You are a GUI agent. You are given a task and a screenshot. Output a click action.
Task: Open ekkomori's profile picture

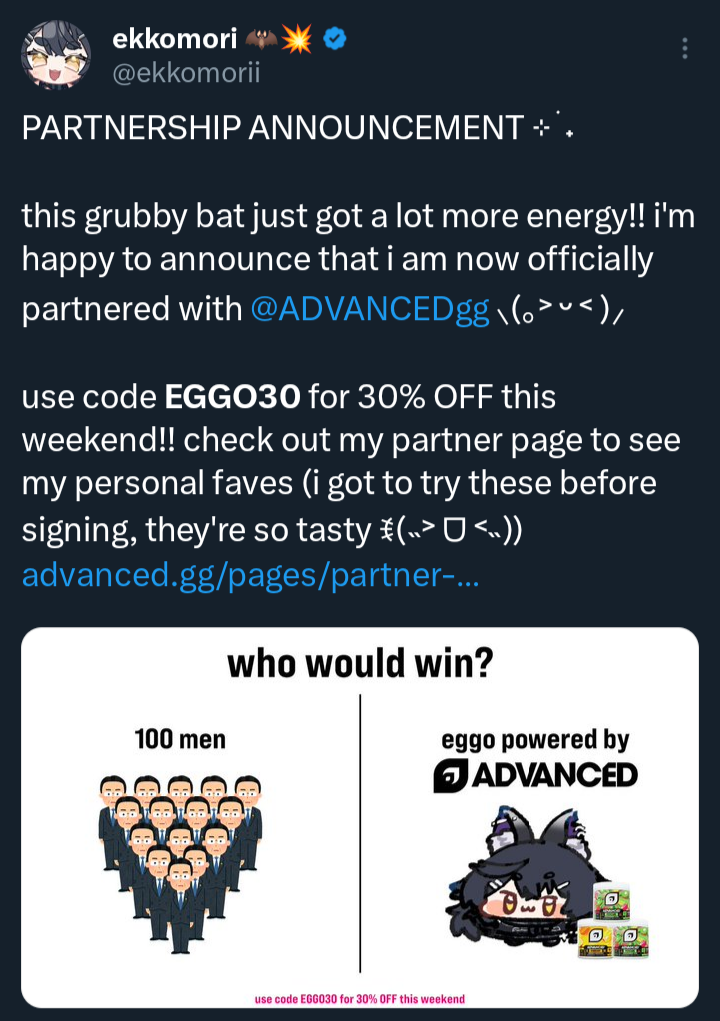pyautogui.click(x=56, y=56)
